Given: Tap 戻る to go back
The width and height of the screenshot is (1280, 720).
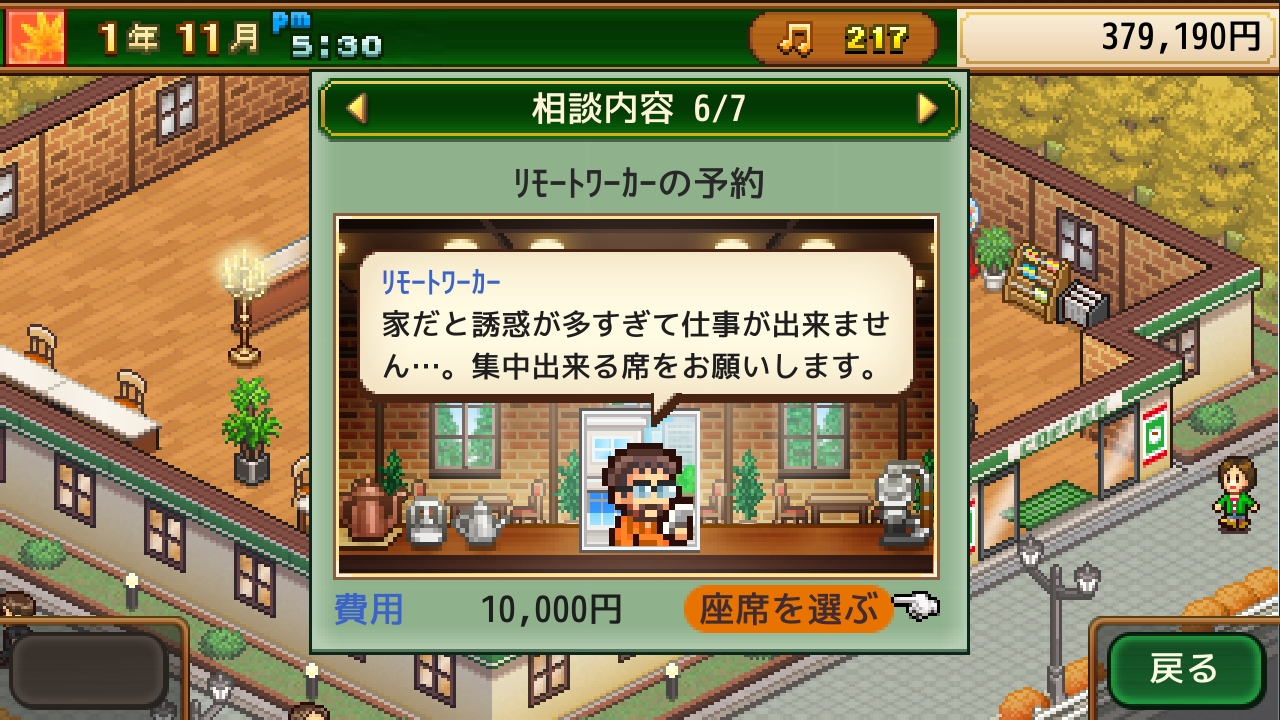Looking at the screenshot, I should [1185, 669].
